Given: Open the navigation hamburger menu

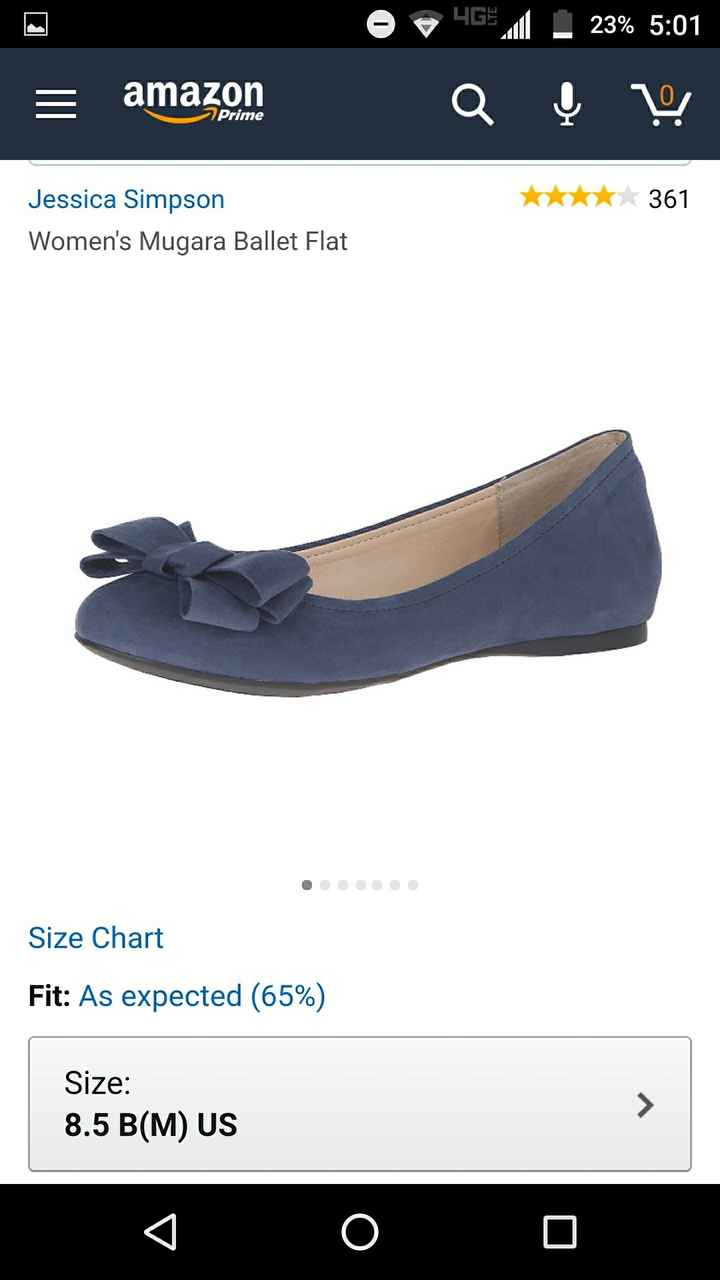Looking at the screenshot, I should (55, 103).
